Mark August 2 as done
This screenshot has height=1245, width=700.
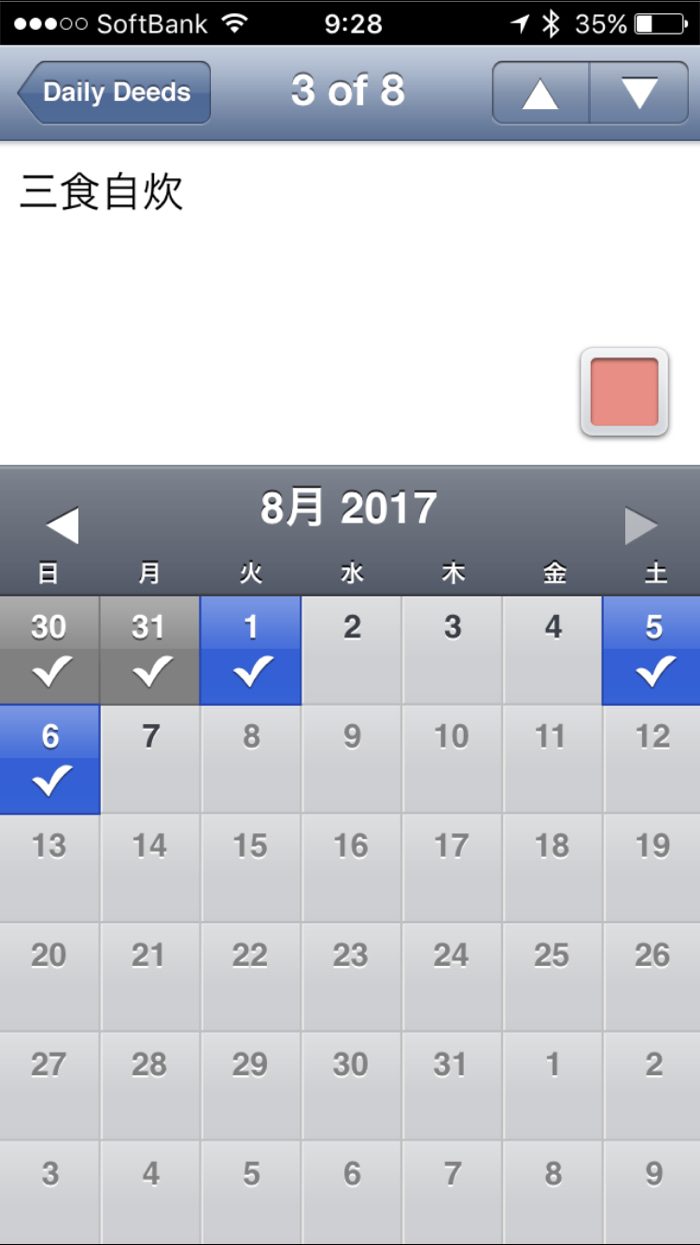coord(352,650)
